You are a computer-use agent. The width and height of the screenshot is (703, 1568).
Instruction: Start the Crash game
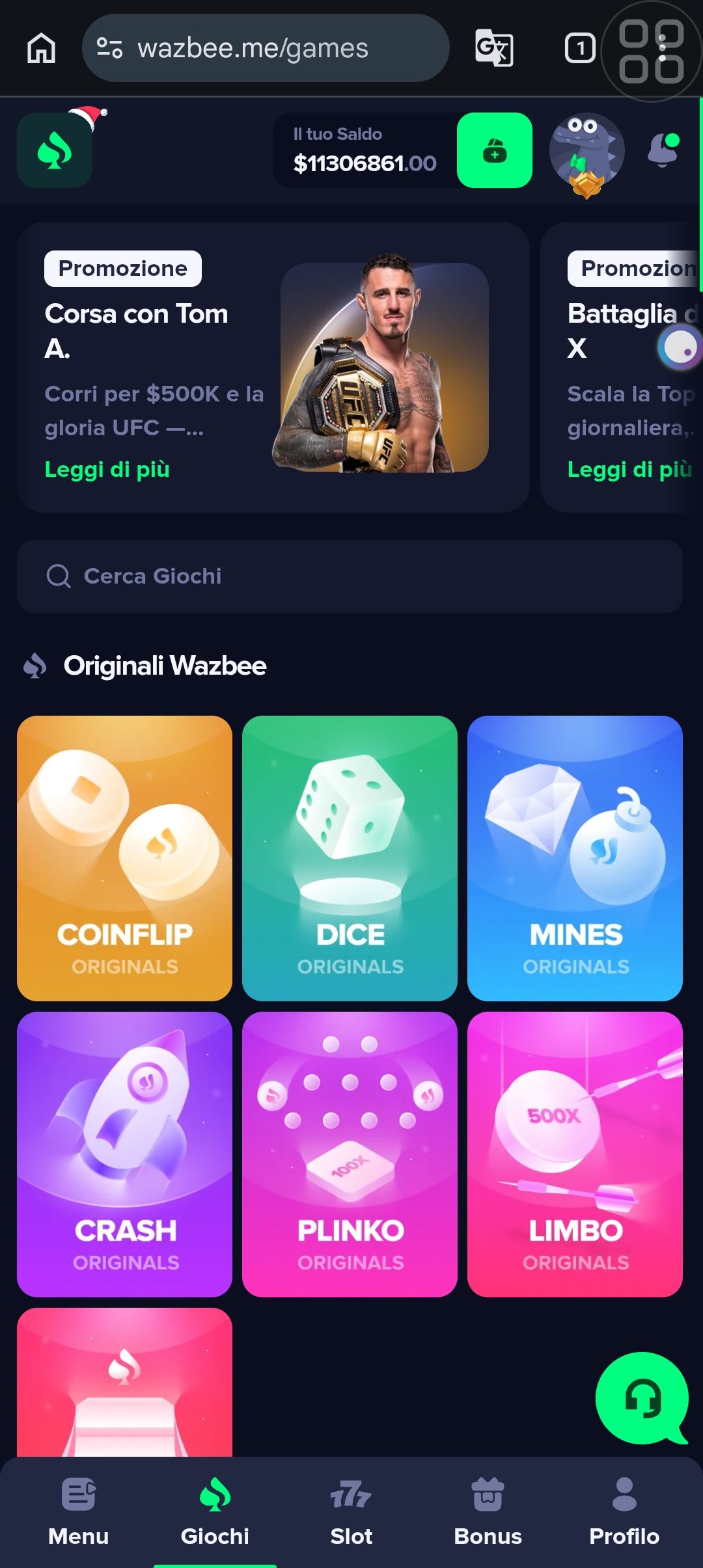(124, 1154)
